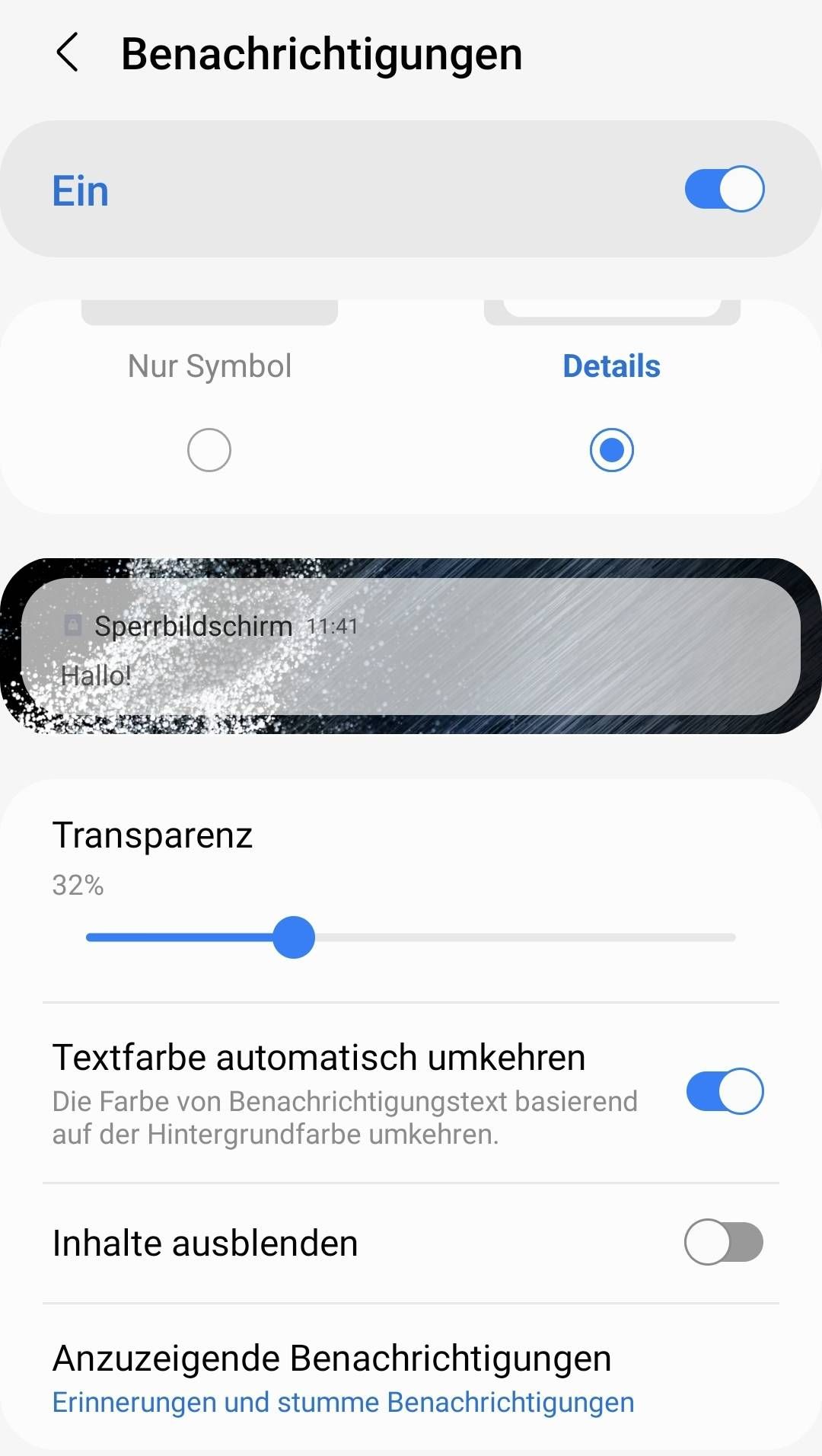Viewport: 822px width, 1456px height.
Task: Disable Textfarbe automatisch umkehren
Action: click(724, 1091)
